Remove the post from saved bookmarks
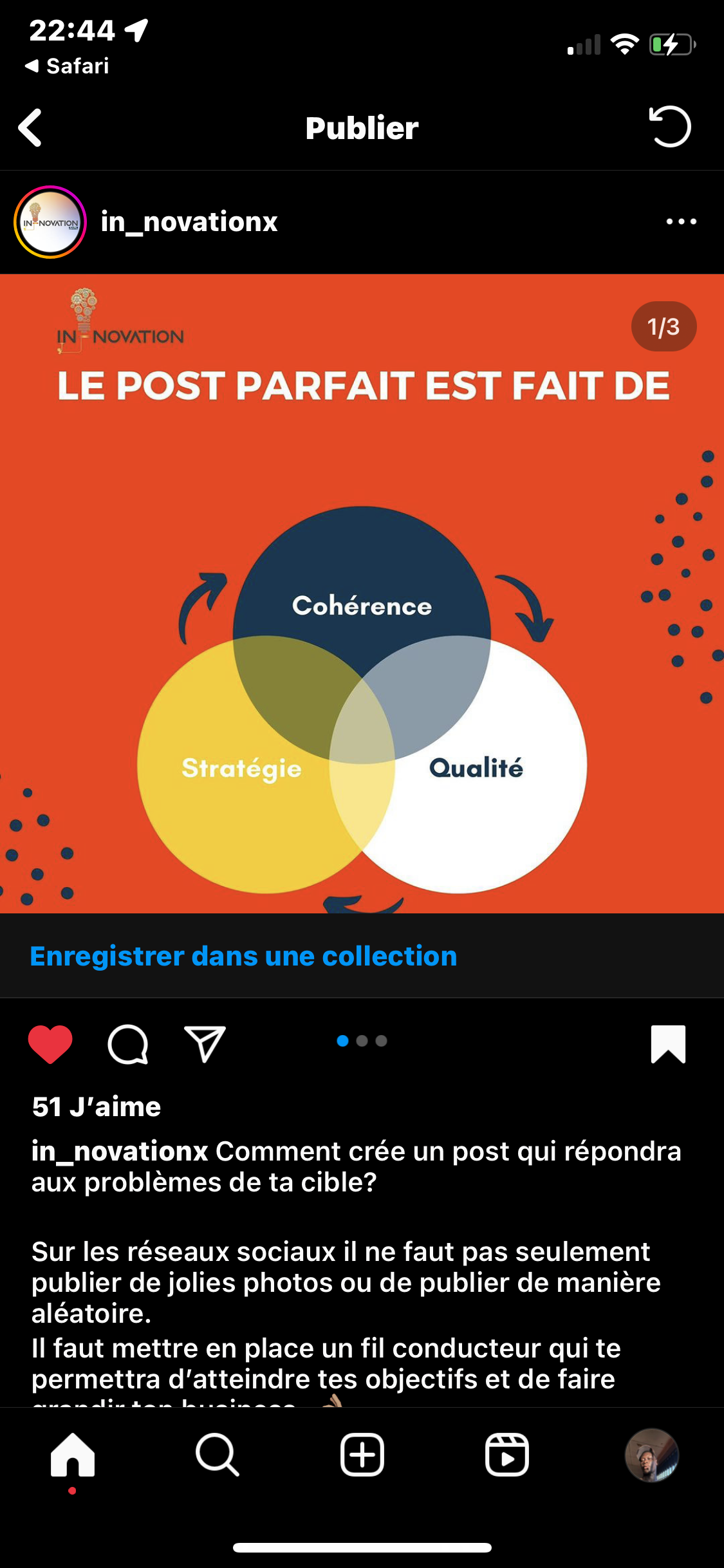The width and height of the screenshot is (724, 1568). click(x=668, y=1043)
